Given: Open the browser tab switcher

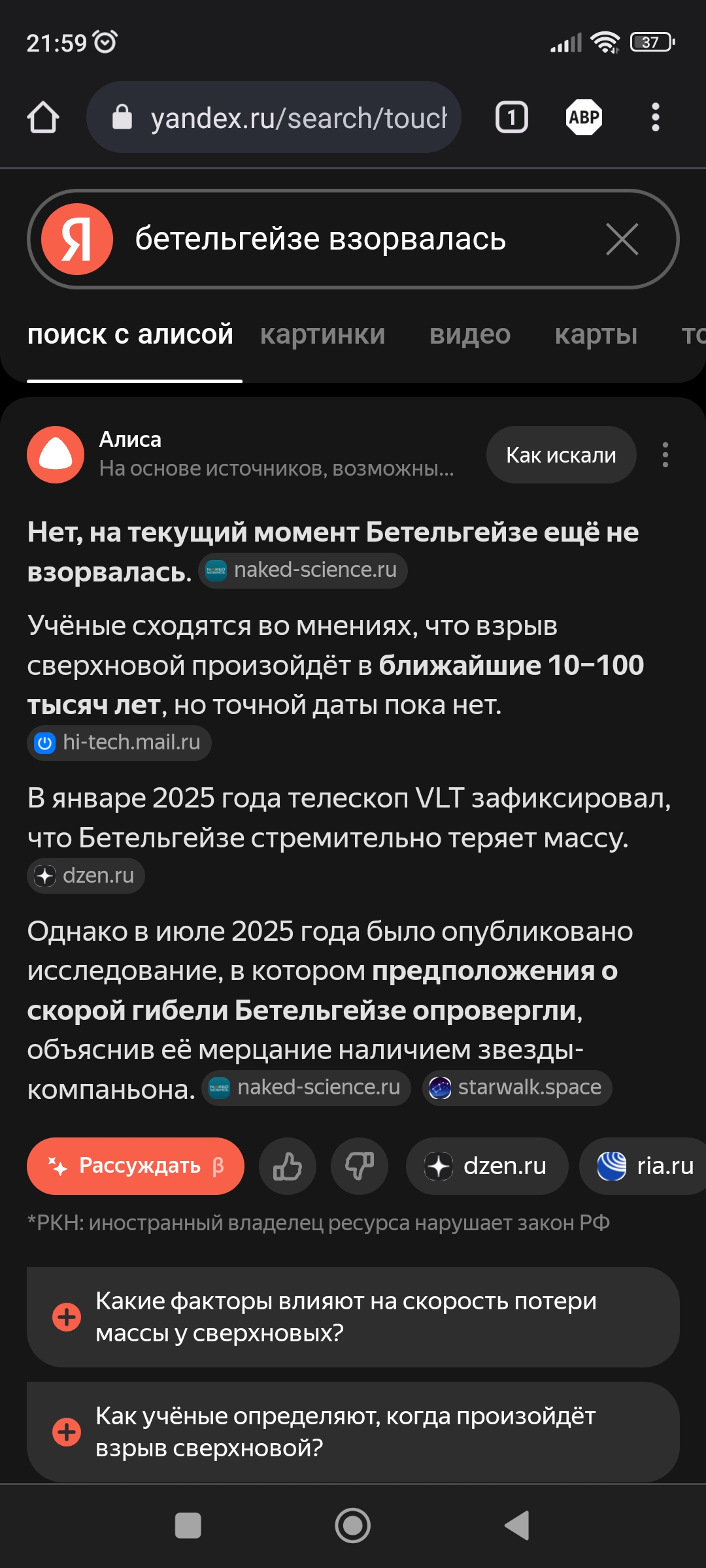Looking at the screenshot, I should [511, 118].
